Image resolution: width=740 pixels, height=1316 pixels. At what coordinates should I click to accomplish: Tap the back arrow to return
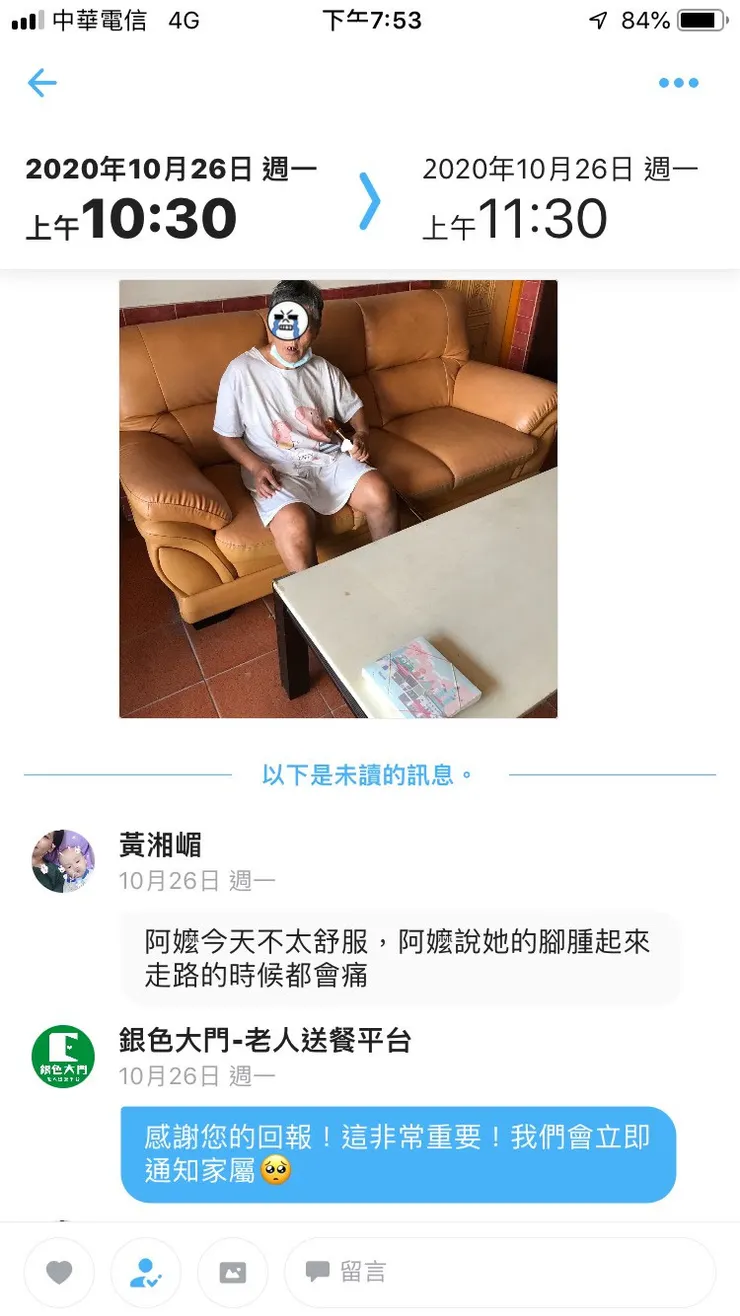pos(42,84)
